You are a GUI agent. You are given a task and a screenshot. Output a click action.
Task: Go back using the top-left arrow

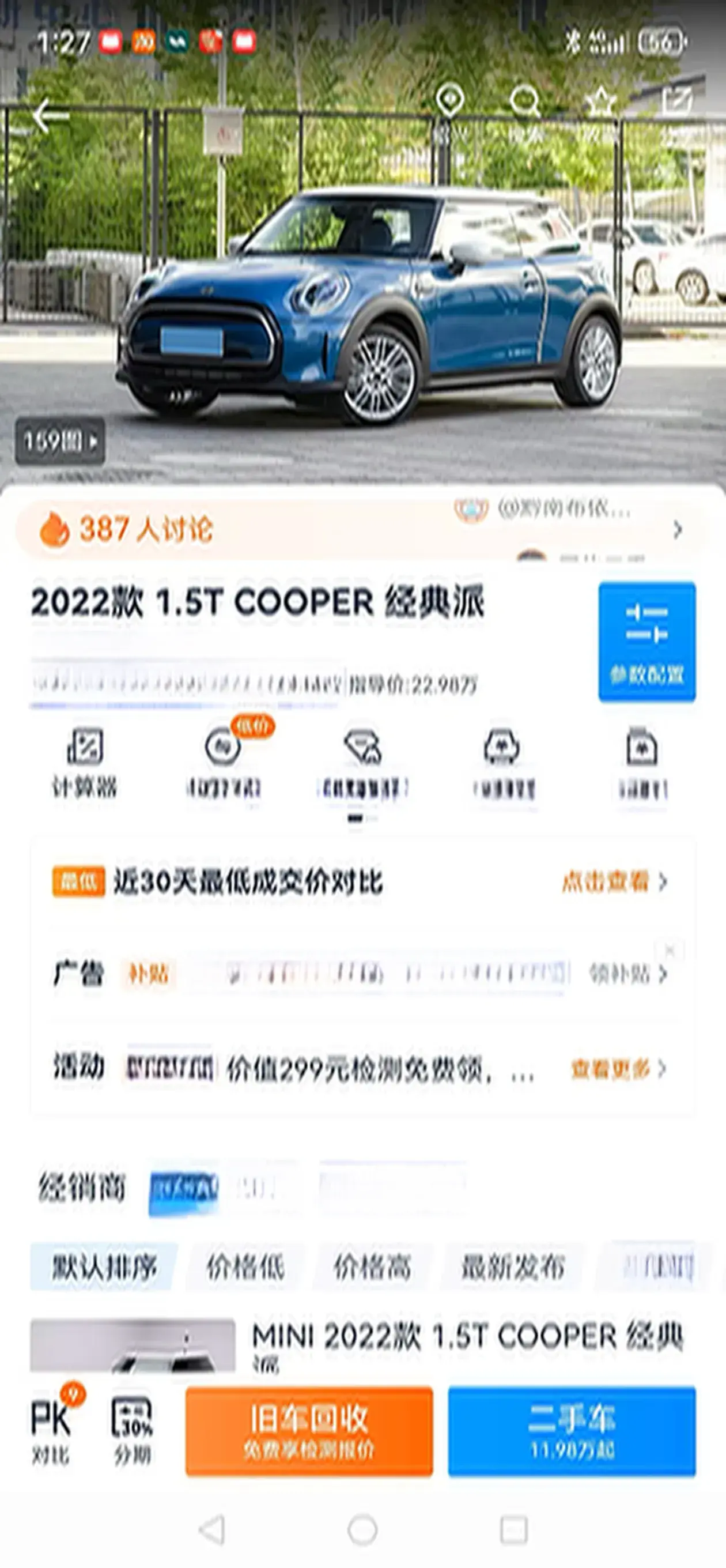pyautogui.click(x=50, y=116)
